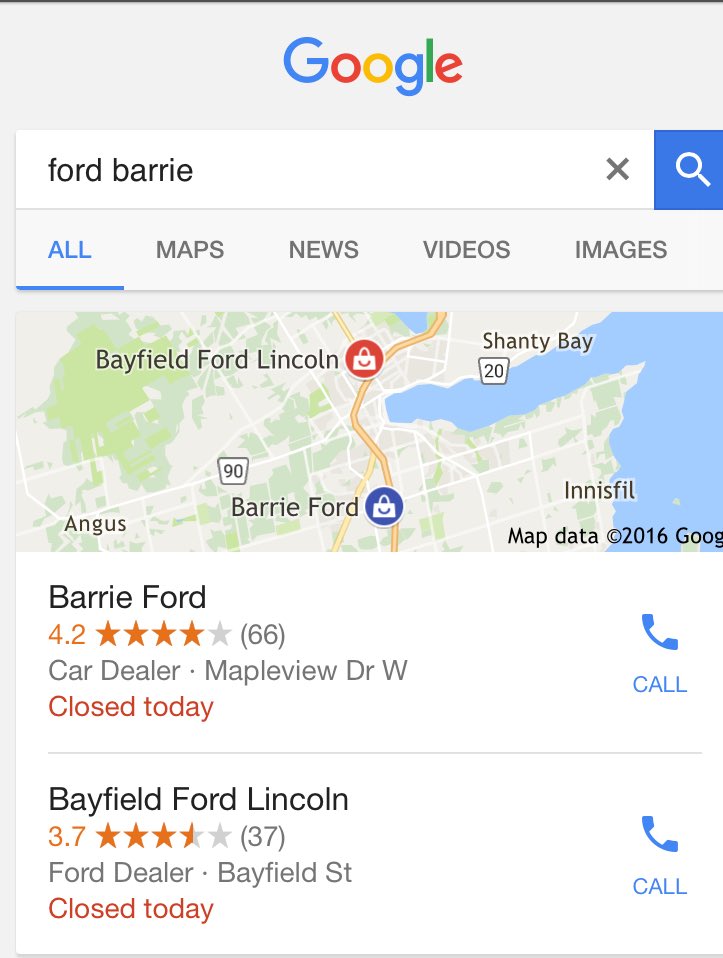This screenshot has width=723, height=958.
Task: Call Bayfield Ford Lincoln
Action: (x=659, y=854)
